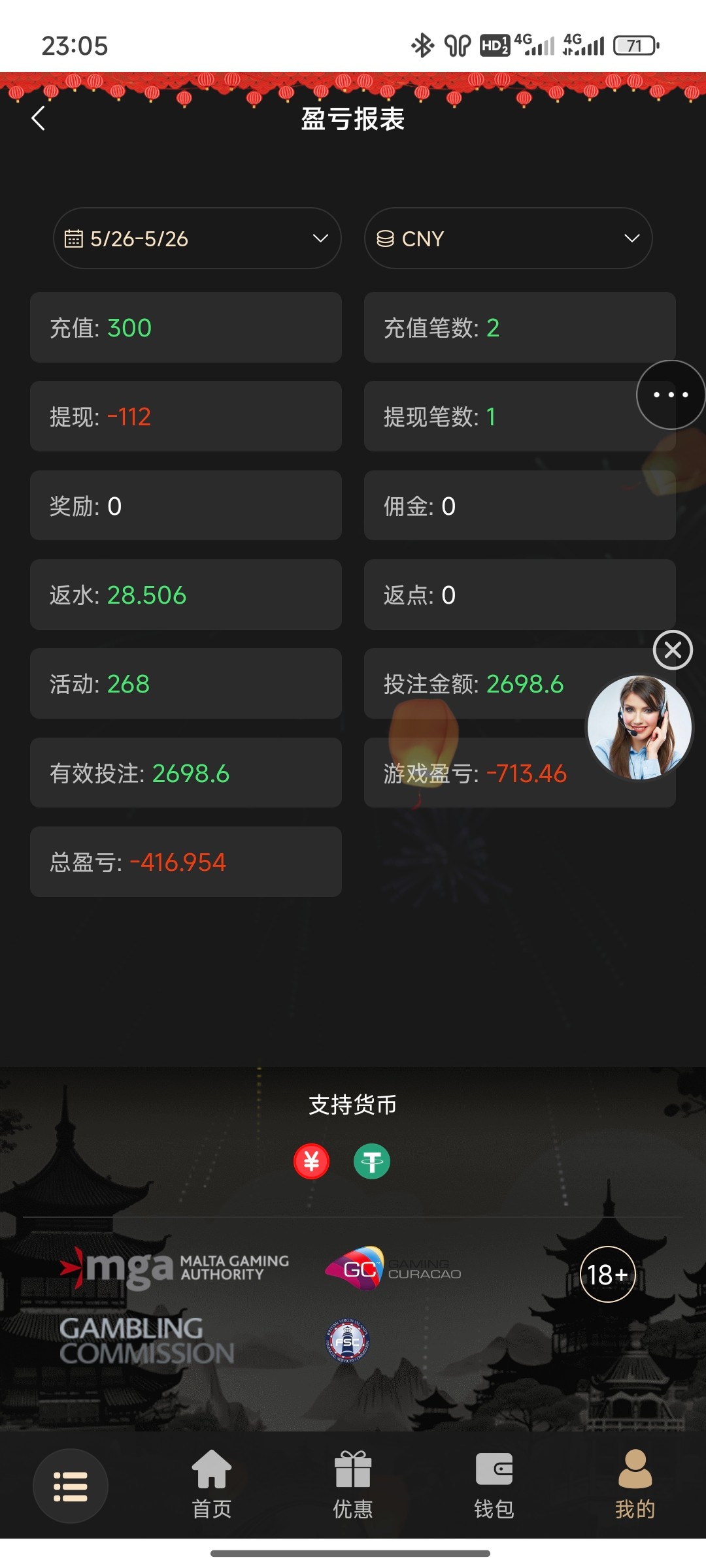Viewport: 706px width, 1568px height.
Task: Tap the floating three-dot menu button
Action: [x=671, y=395]
